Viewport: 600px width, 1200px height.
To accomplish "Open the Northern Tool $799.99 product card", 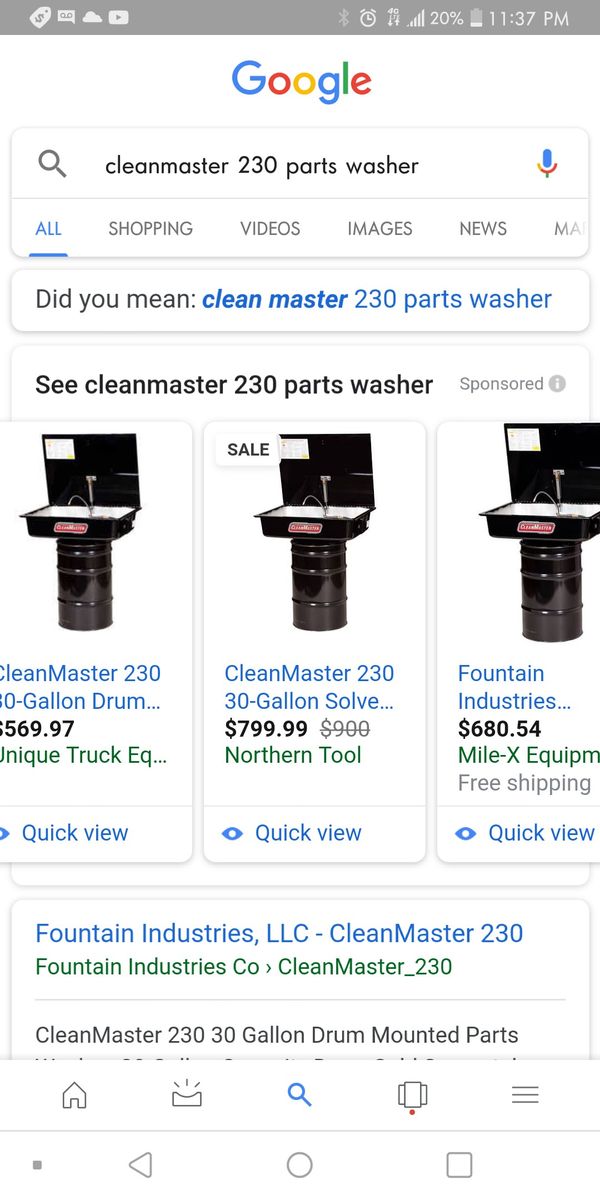I will [x=314, y=600].
